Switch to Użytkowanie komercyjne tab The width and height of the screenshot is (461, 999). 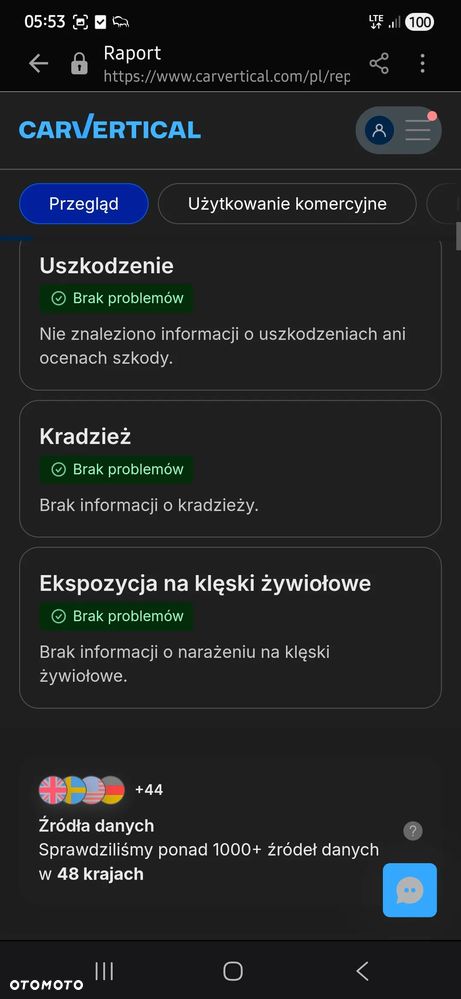coord(287,204)
